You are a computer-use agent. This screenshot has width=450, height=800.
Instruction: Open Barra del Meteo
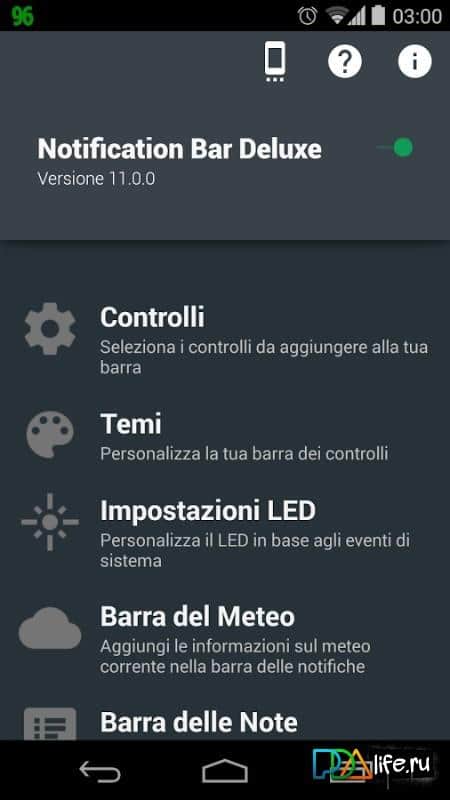(x=225, y=638)
